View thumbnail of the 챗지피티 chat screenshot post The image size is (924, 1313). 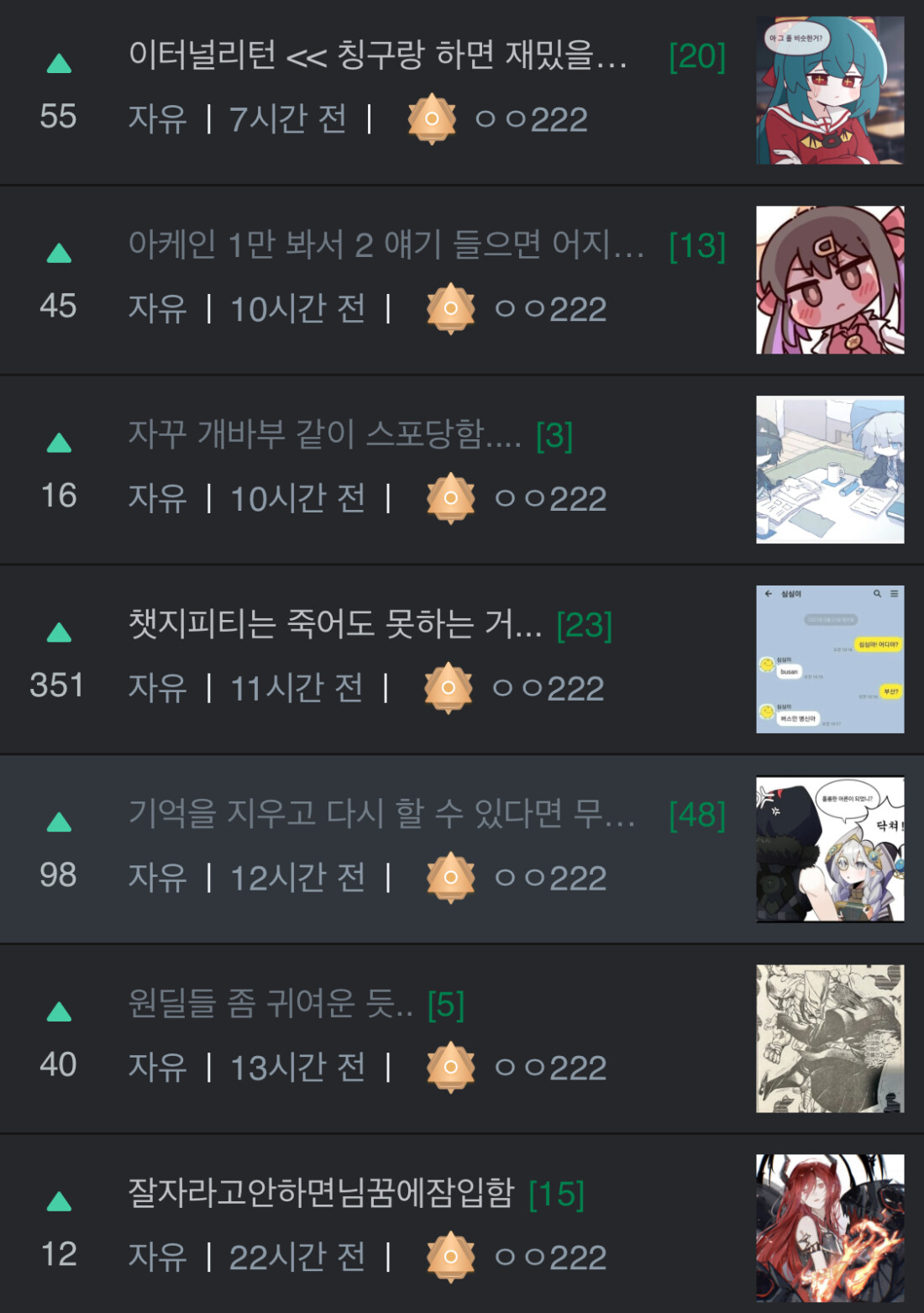[x=830, y=659]
